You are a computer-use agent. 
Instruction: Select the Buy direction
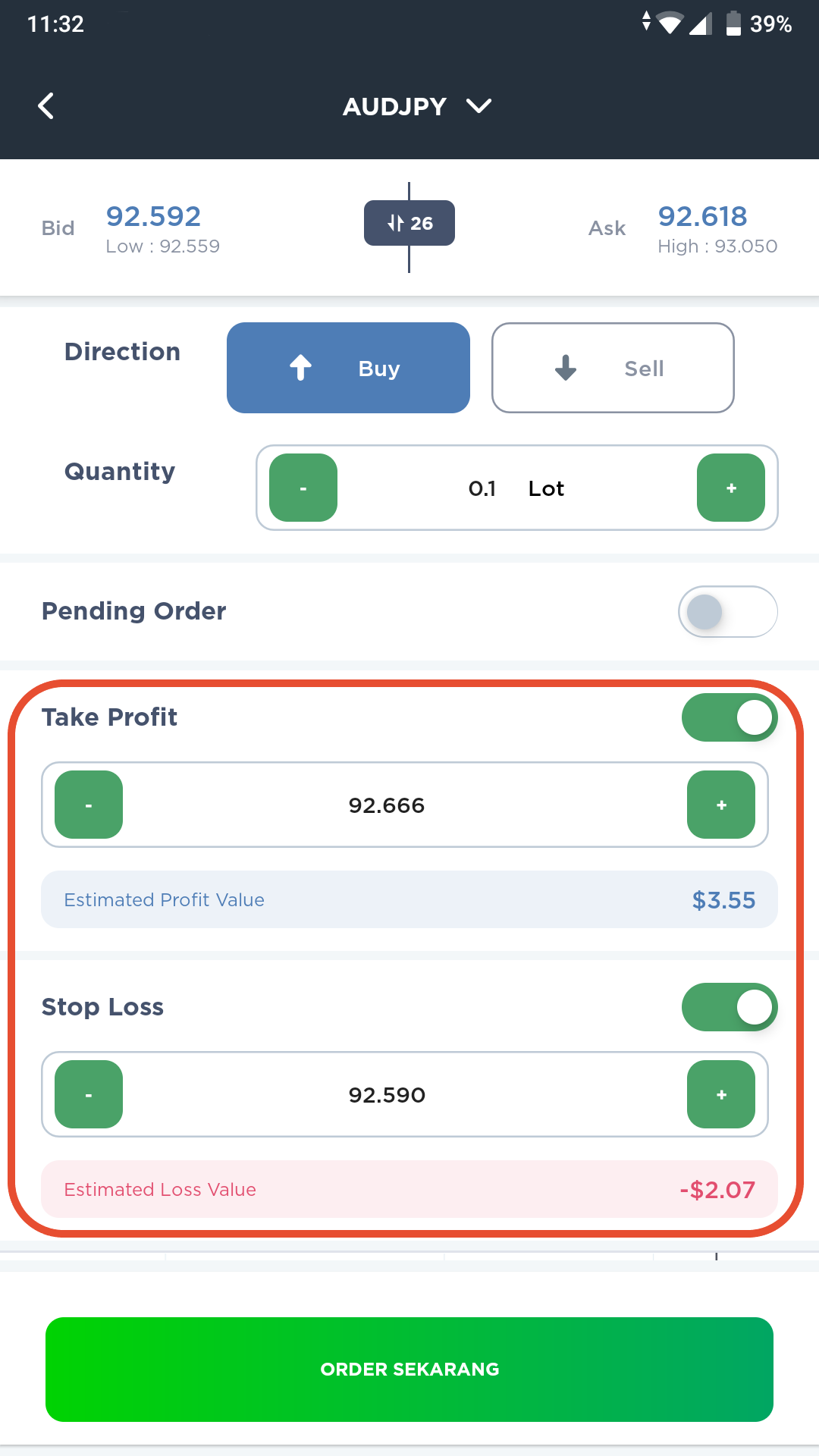[348, 368]
